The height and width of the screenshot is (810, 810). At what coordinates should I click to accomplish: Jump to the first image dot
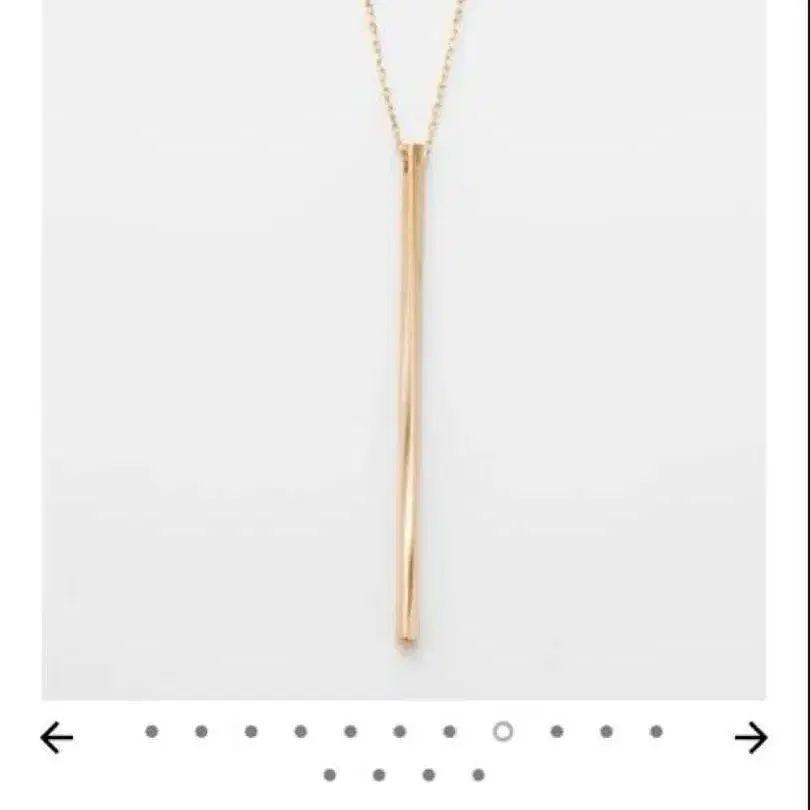tap(152, 732)
